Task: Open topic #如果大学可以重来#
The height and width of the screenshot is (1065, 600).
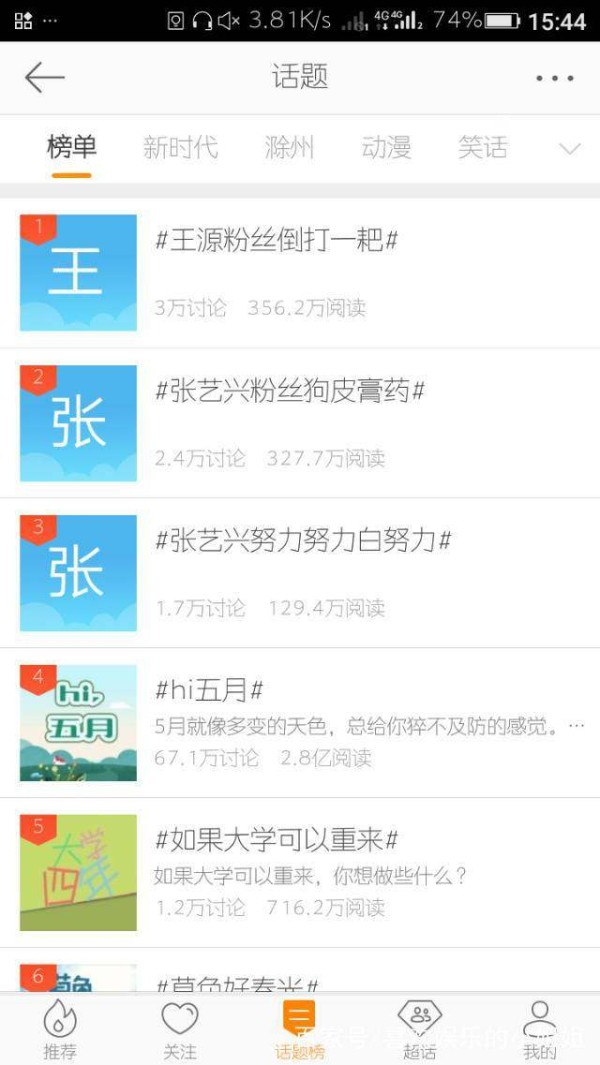Action: 300,873
